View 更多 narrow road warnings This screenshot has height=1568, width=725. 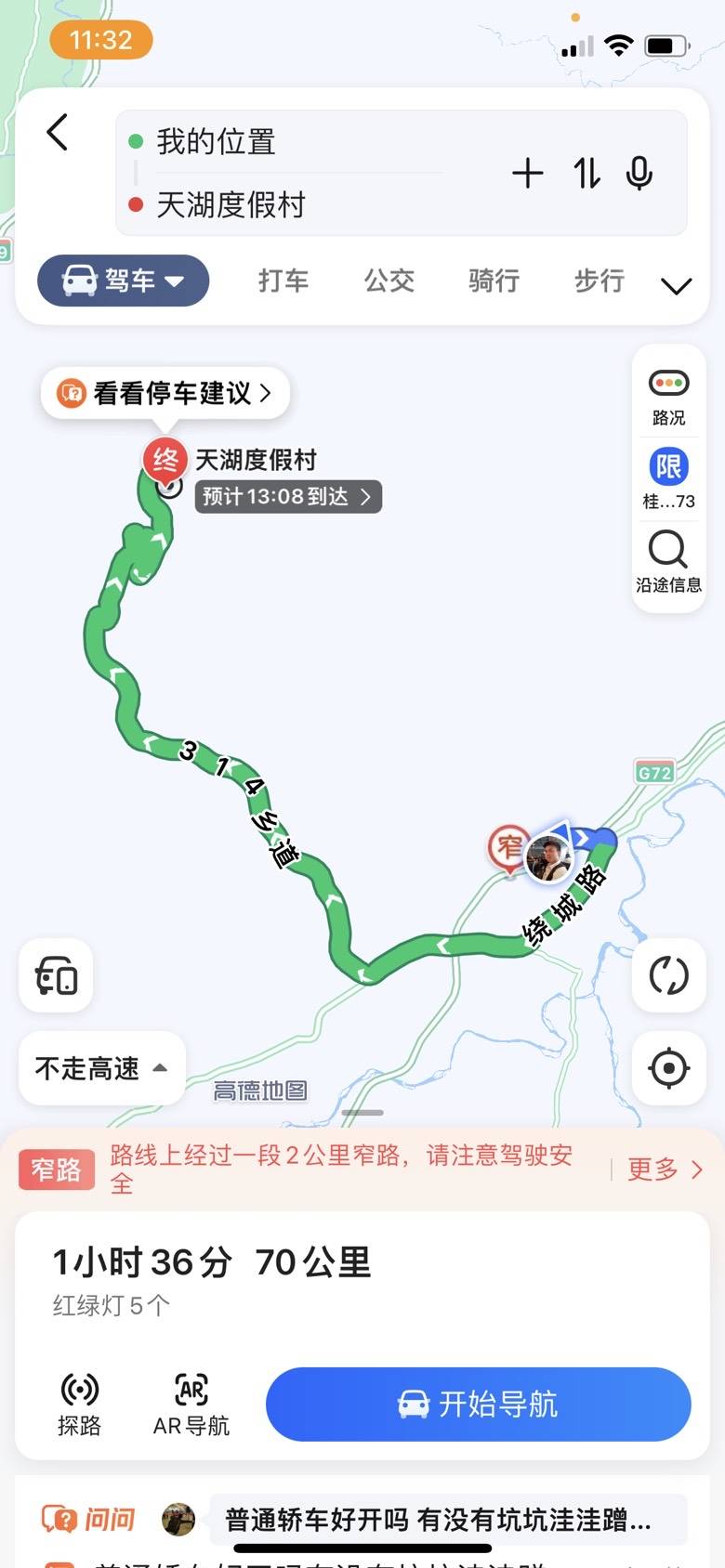coord(664,1169)
